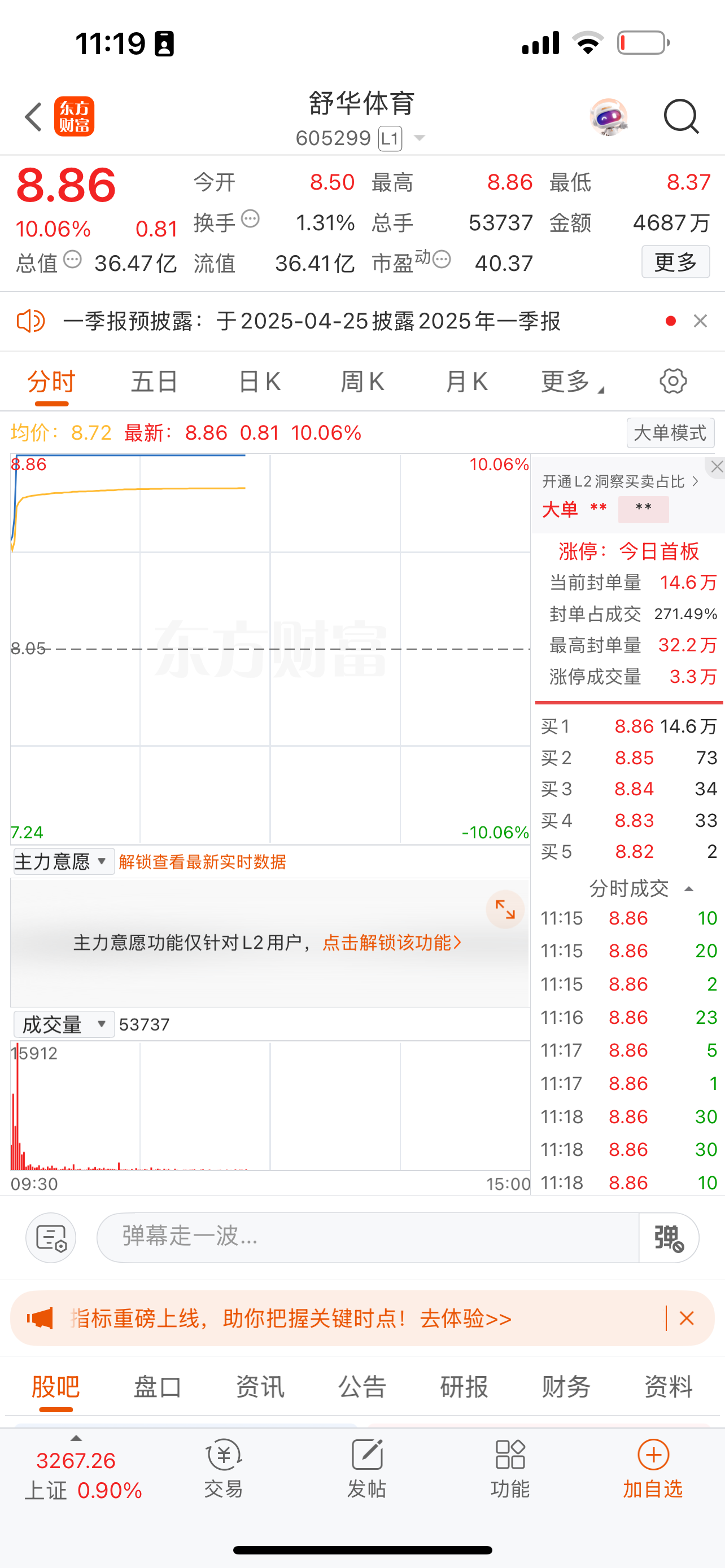Enable 大单模式
This screenshot has height=1568, width=725.
pos(670,433)
